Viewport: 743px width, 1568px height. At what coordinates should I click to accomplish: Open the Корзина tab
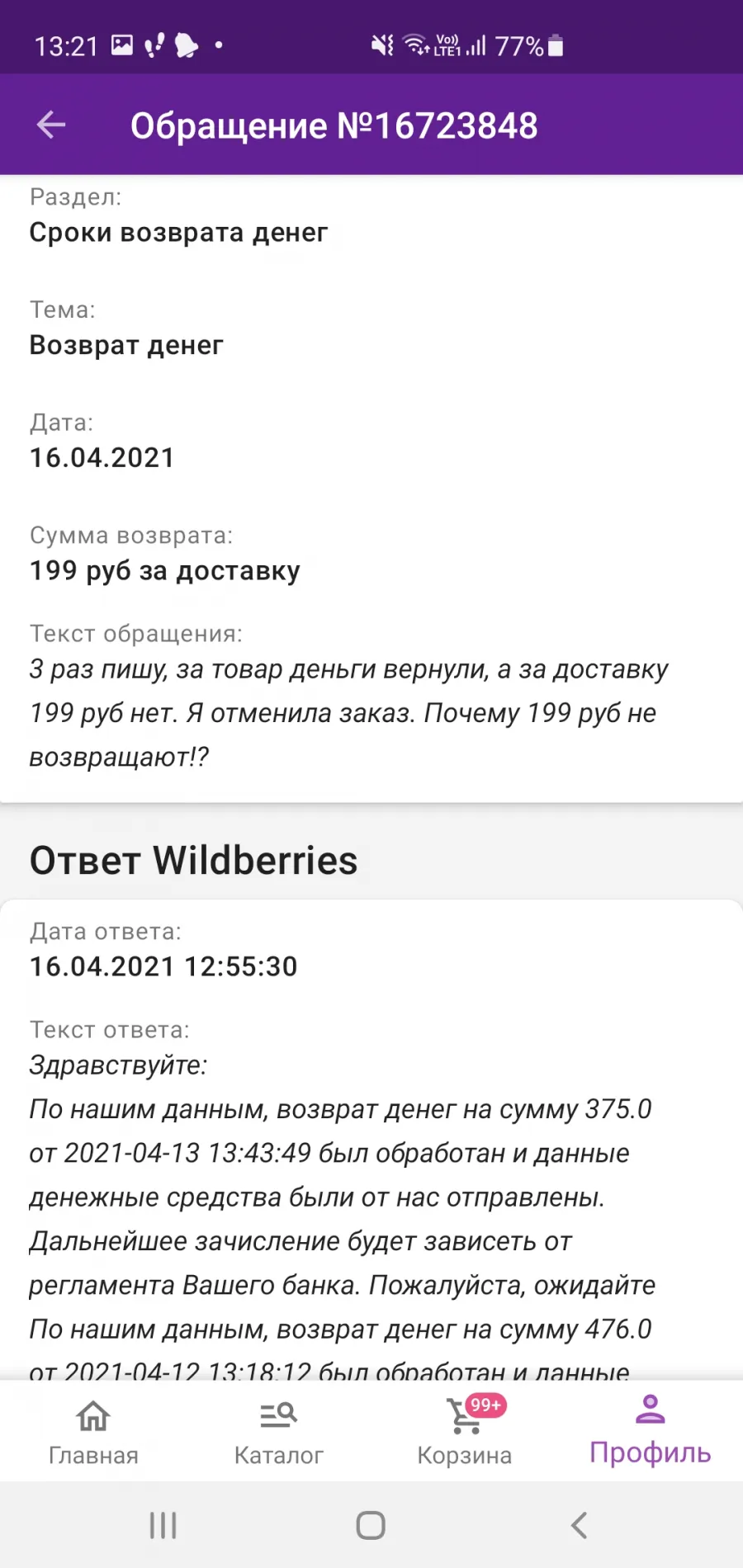click(x=465, y=1433)
